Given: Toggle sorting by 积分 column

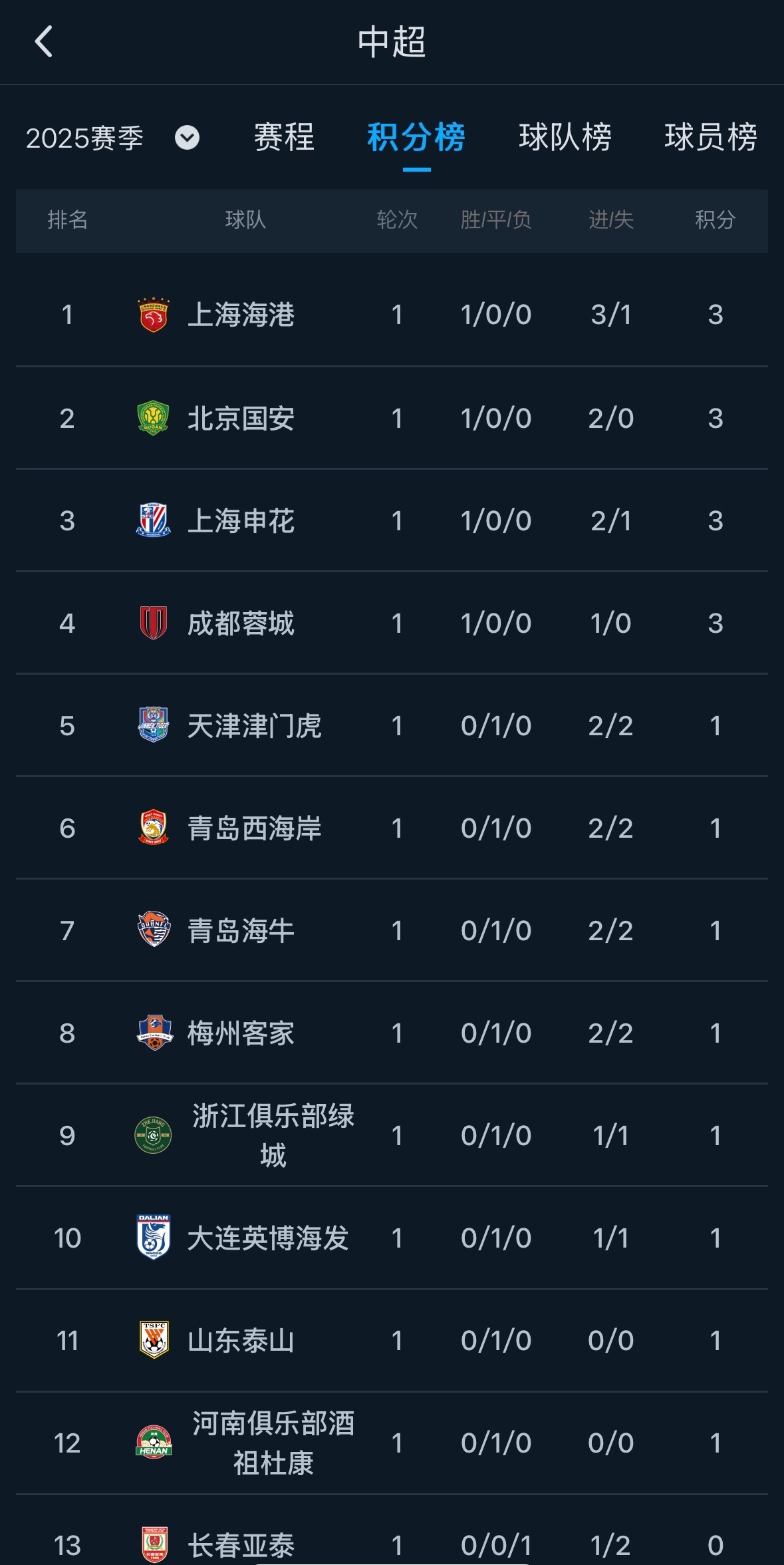Looking at the screenshot, I should [715, 222].
